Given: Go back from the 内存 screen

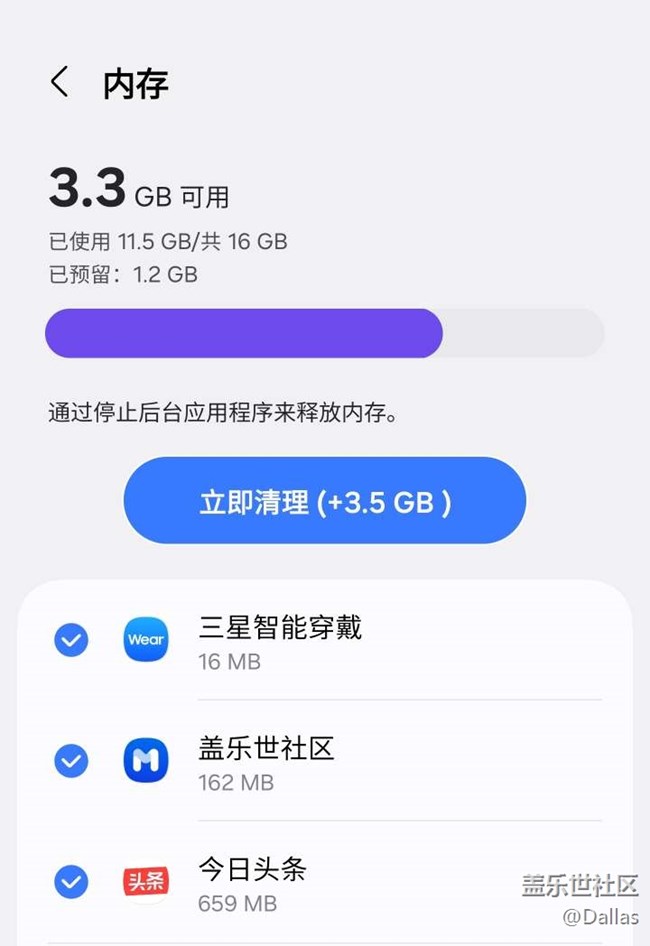Looking at the screenshot, I should pos(60,82).
